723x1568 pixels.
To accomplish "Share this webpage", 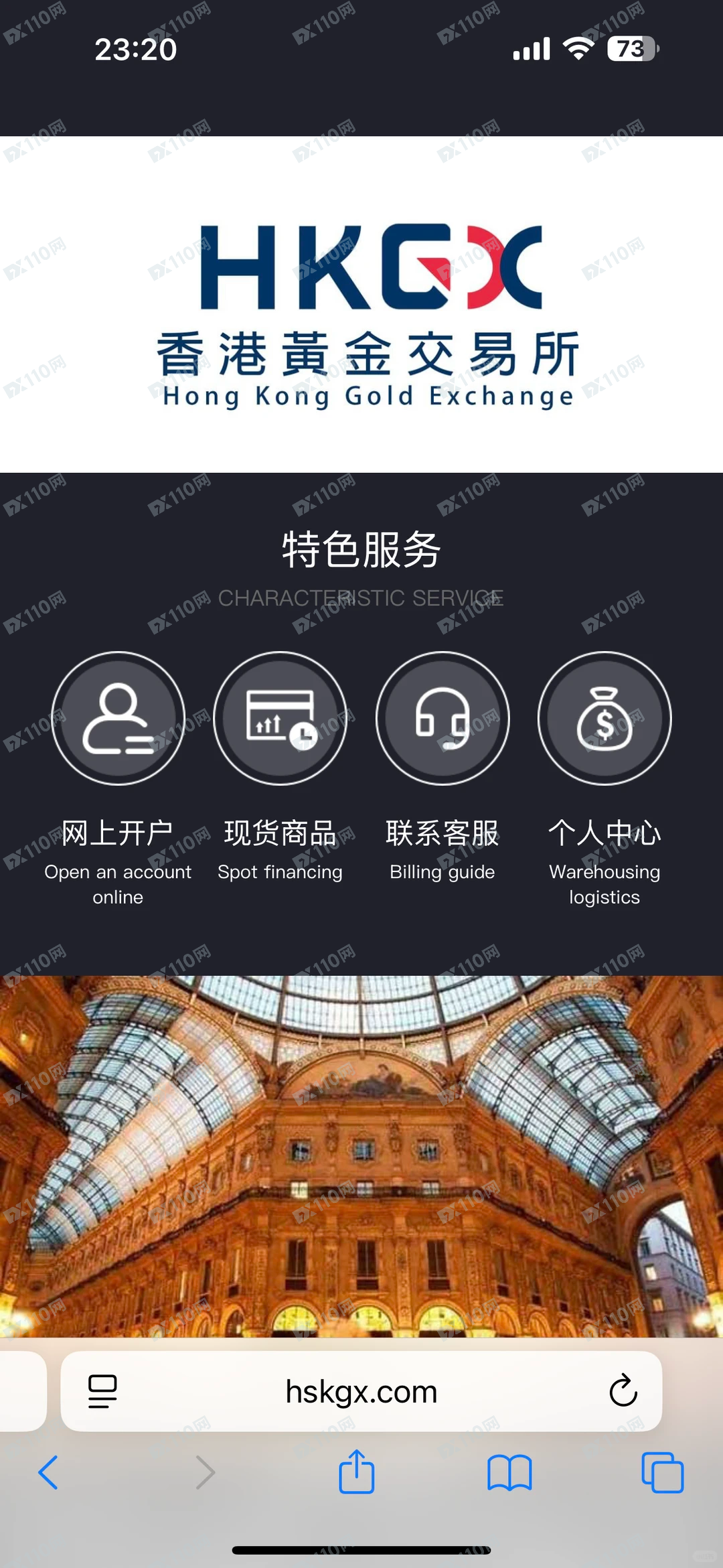I will [356, 1472].
